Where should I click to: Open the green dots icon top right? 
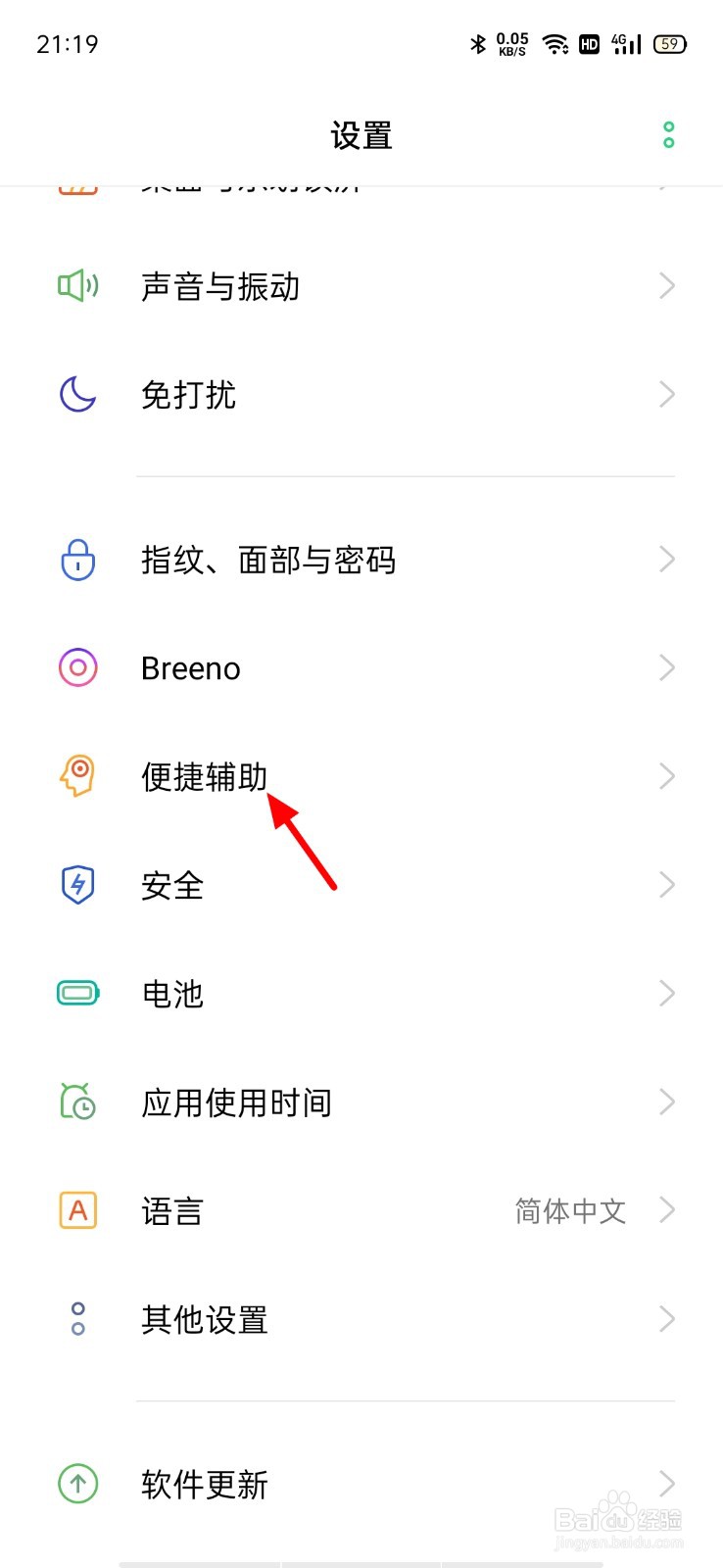669,134
